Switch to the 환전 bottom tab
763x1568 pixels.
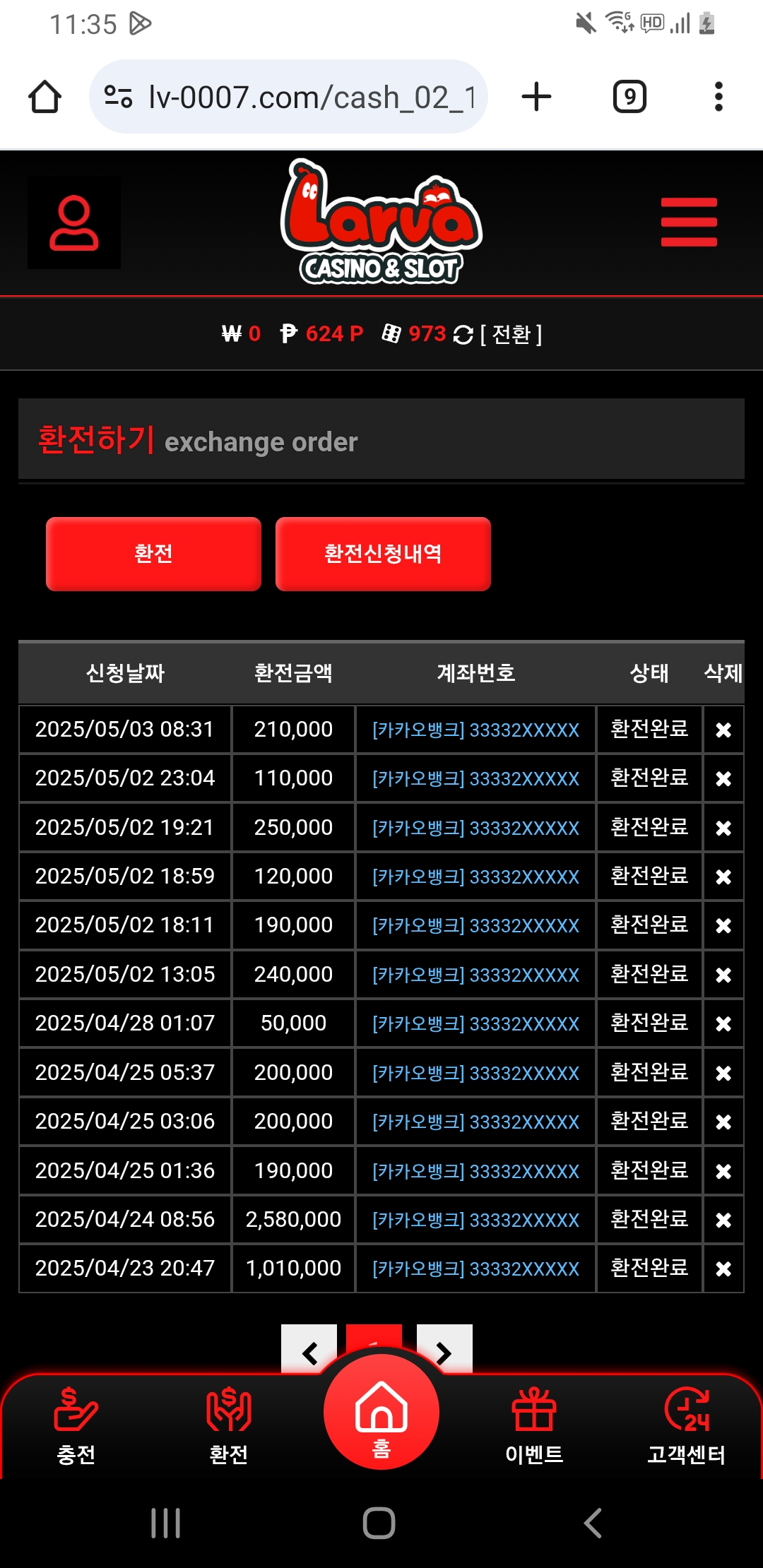[x=228, y=1426]
